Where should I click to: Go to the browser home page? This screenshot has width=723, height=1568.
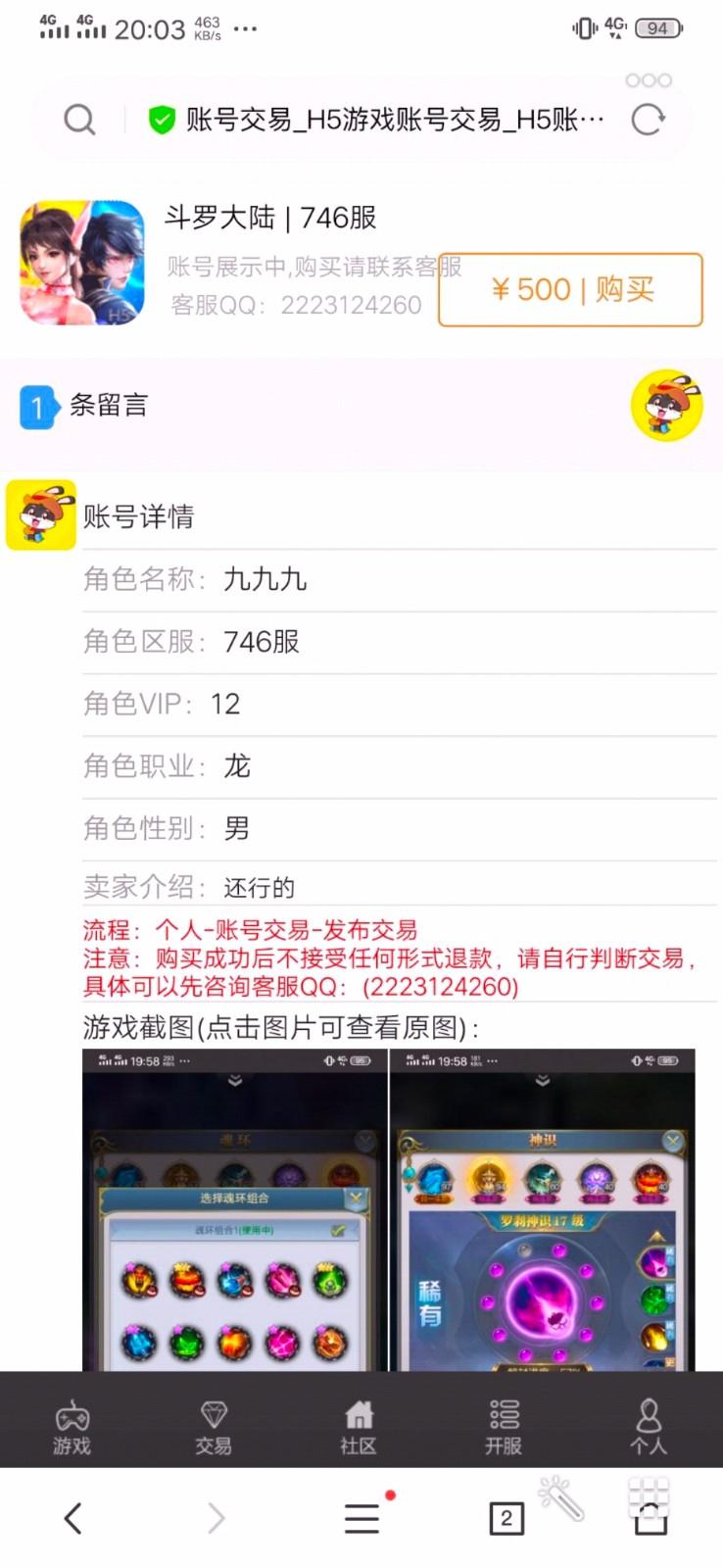(650, 1518)
